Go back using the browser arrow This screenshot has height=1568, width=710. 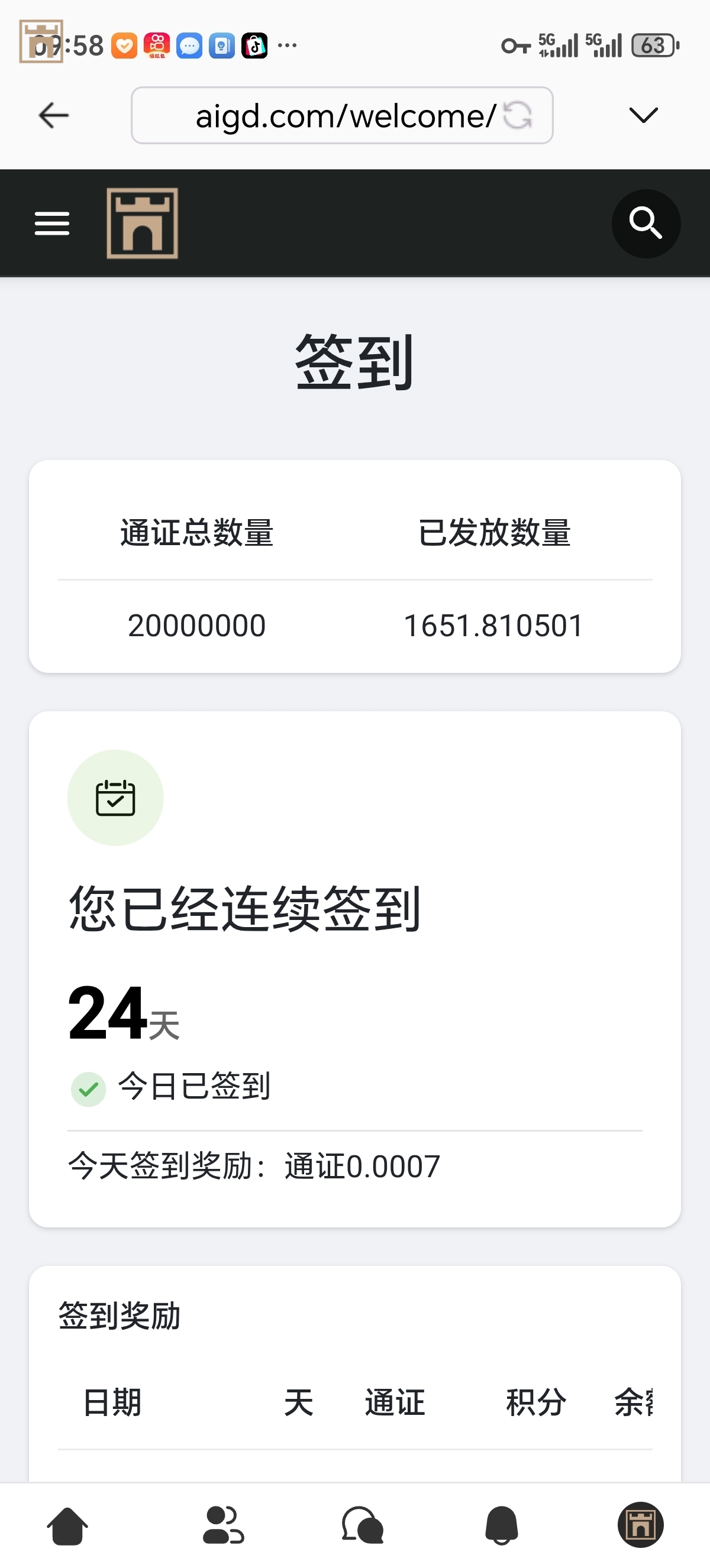(x=54, y=115)
